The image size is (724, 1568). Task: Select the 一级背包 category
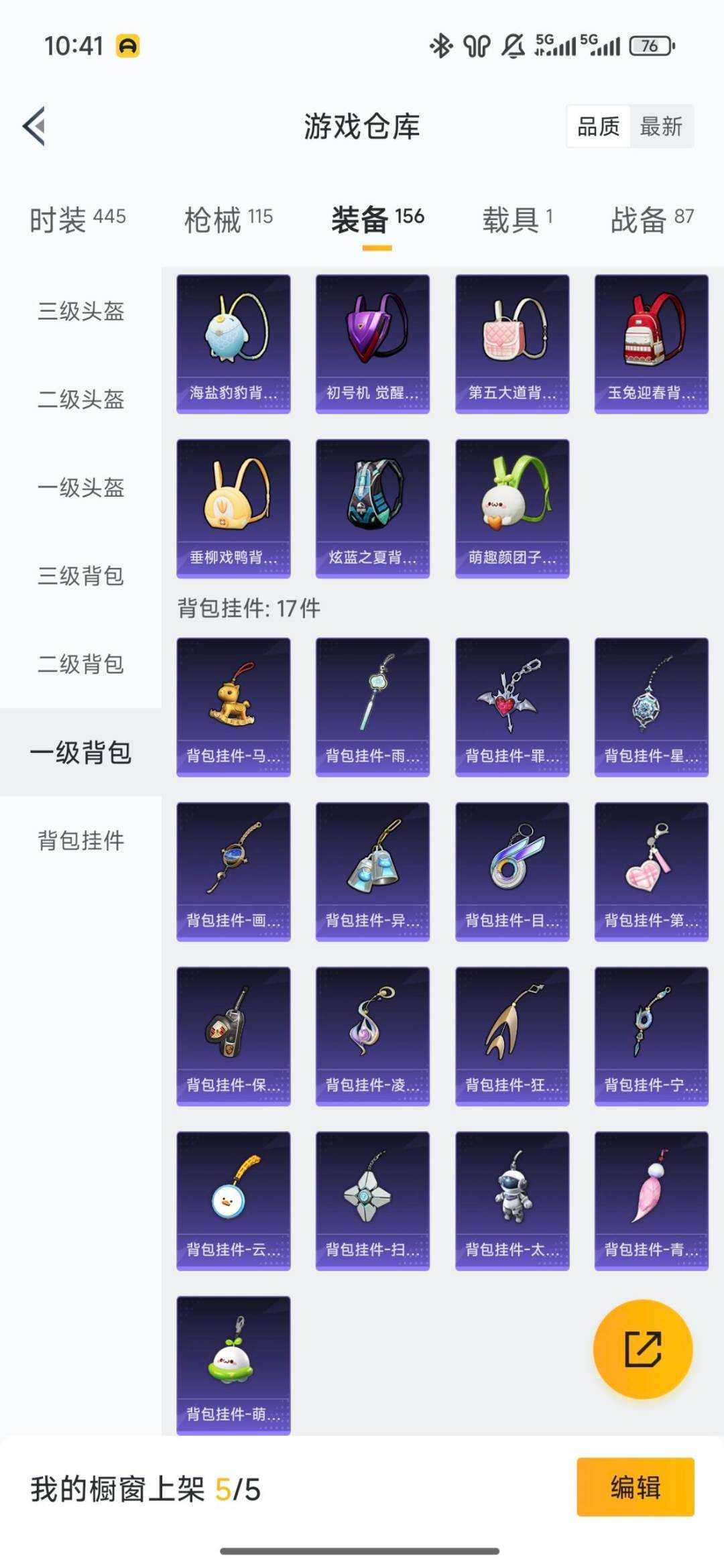pos(80,753)
